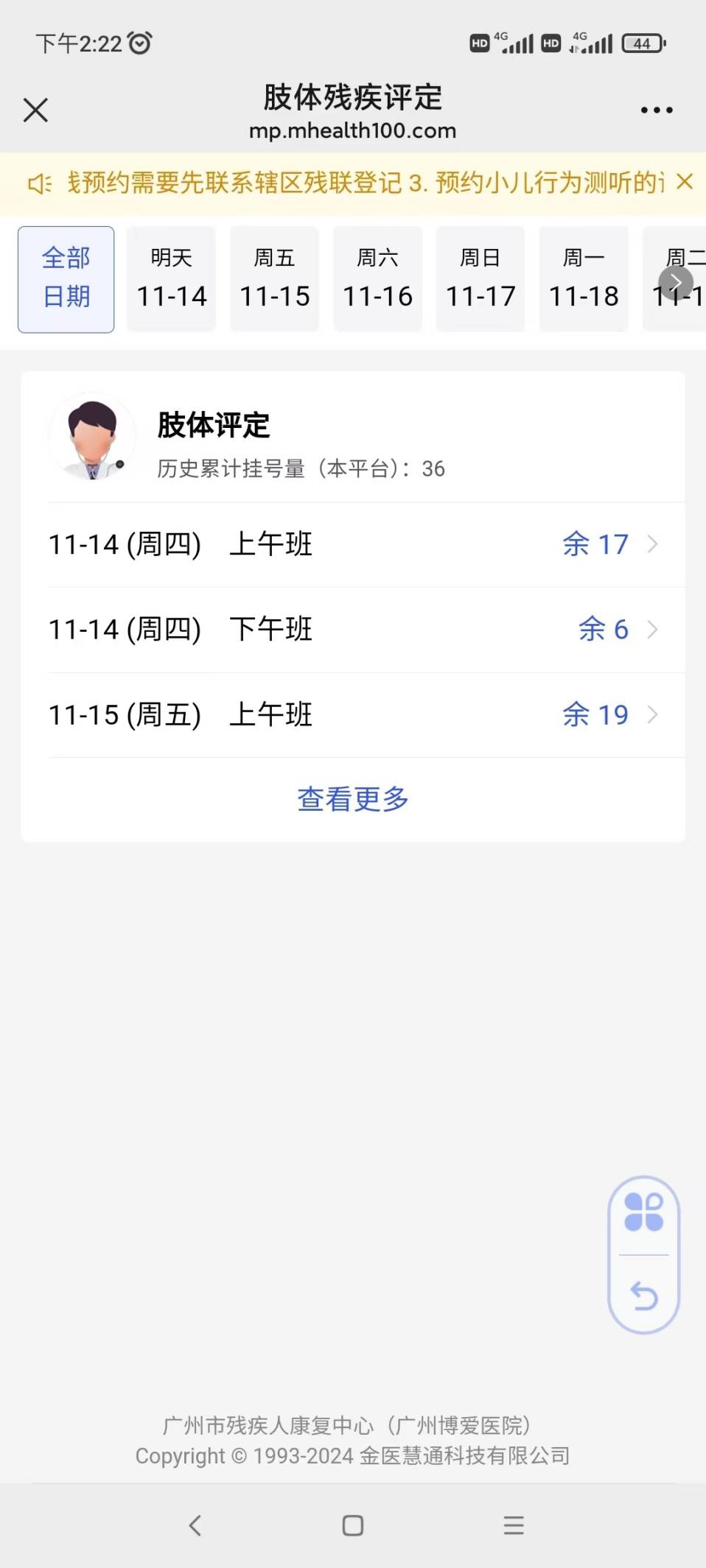Tap 查看更多 to see more shifts

(353, 799)
